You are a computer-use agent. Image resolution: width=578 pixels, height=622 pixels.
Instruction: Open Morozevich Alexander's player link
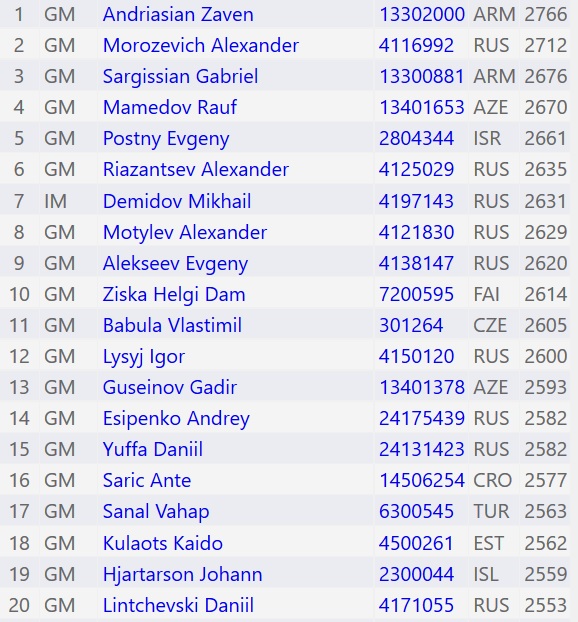pos(201,46)
